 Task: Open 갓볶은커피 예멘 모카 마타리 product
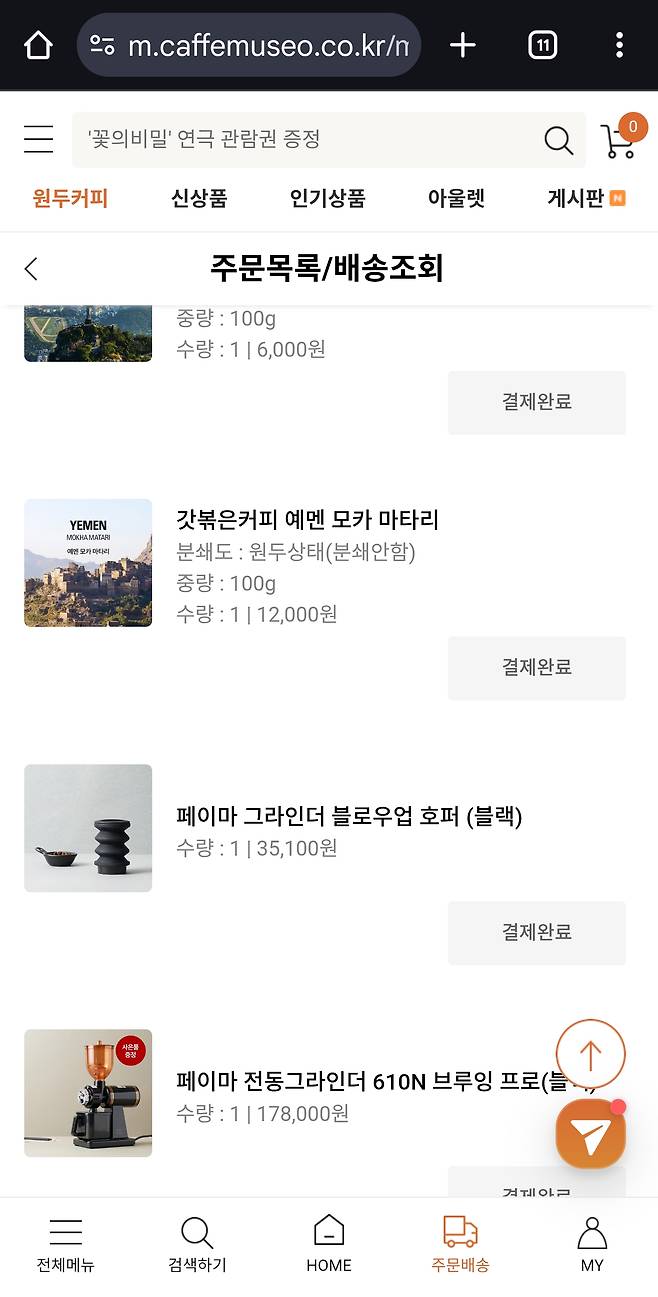(x=307, y=519)
